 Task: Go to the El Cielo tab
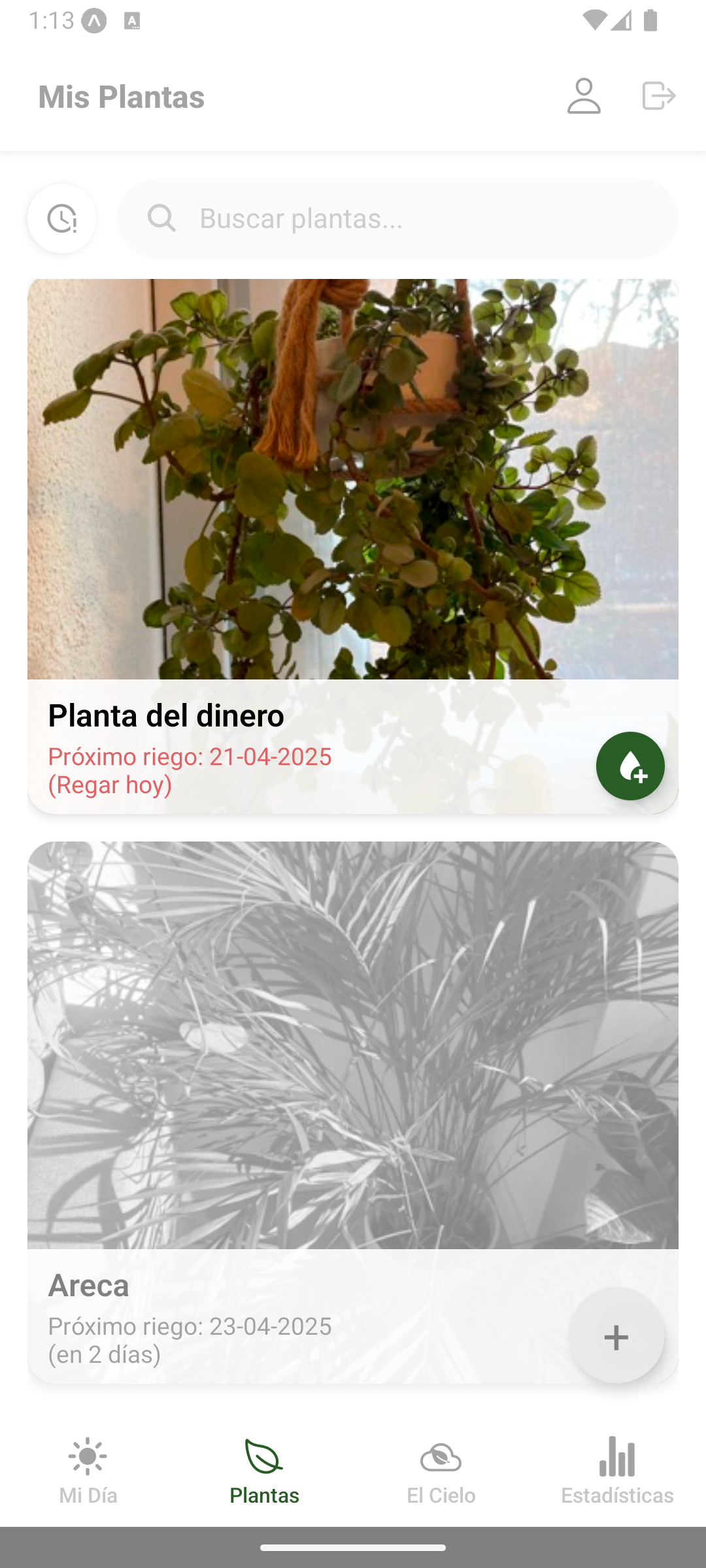point(441,1471)
